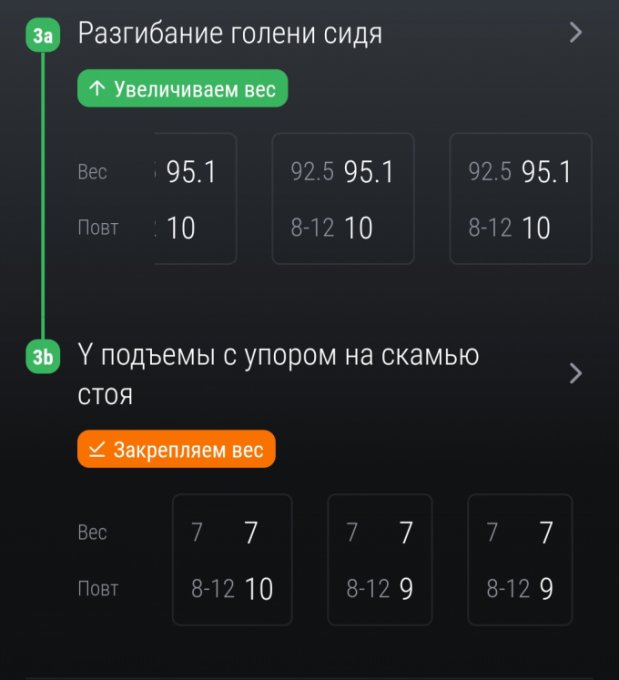
Task: Open the Разгибание голени сидя exercise
Action: click(230, 34)
